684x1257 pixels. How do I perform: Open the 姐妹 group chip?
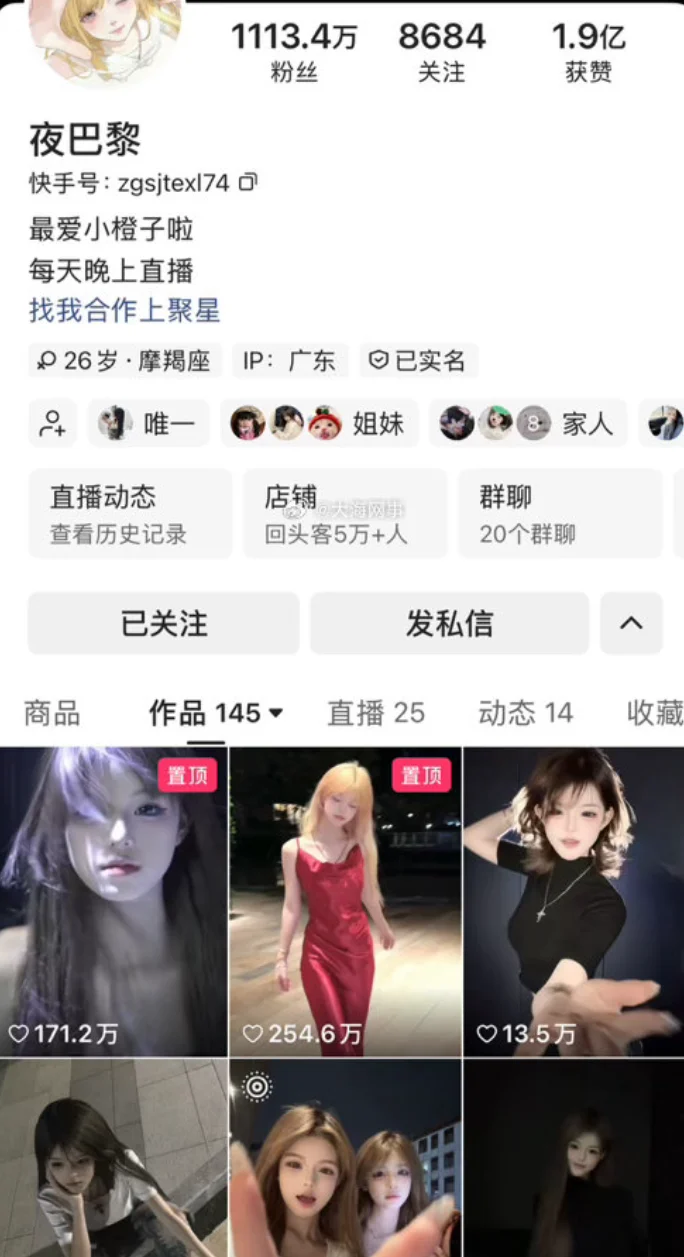pos(319,423)
